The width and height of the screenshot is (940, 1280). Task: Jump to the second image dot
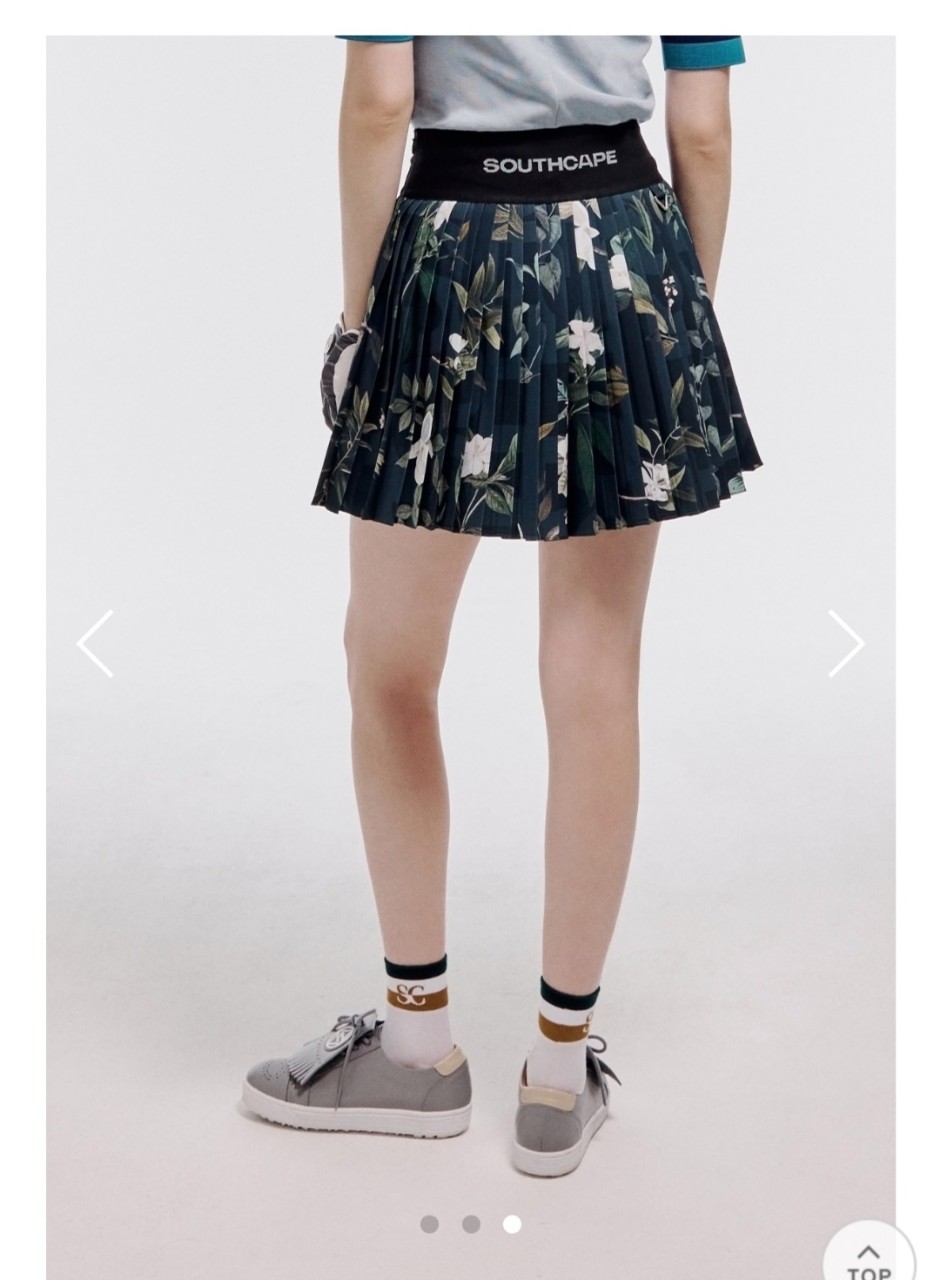click(471, 1224)
